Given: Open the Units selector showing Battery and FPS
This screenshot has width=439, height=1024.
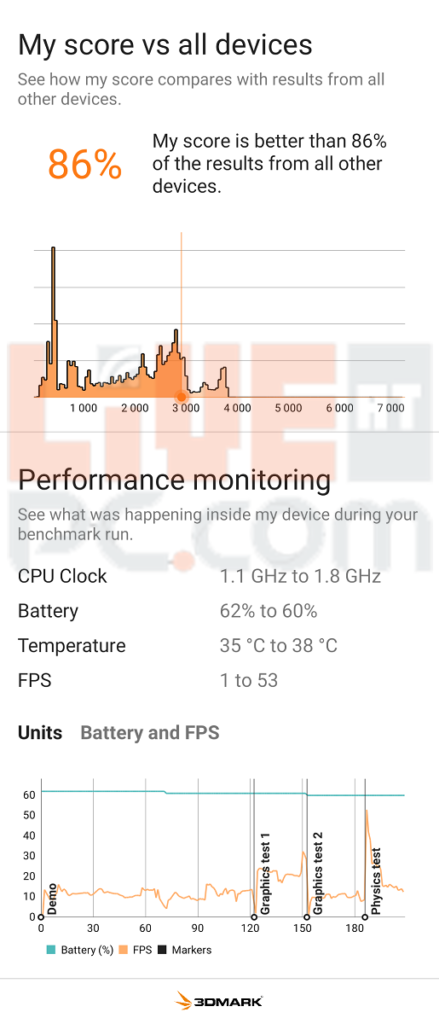Looking at the screenshot, I should pos(150,733).
